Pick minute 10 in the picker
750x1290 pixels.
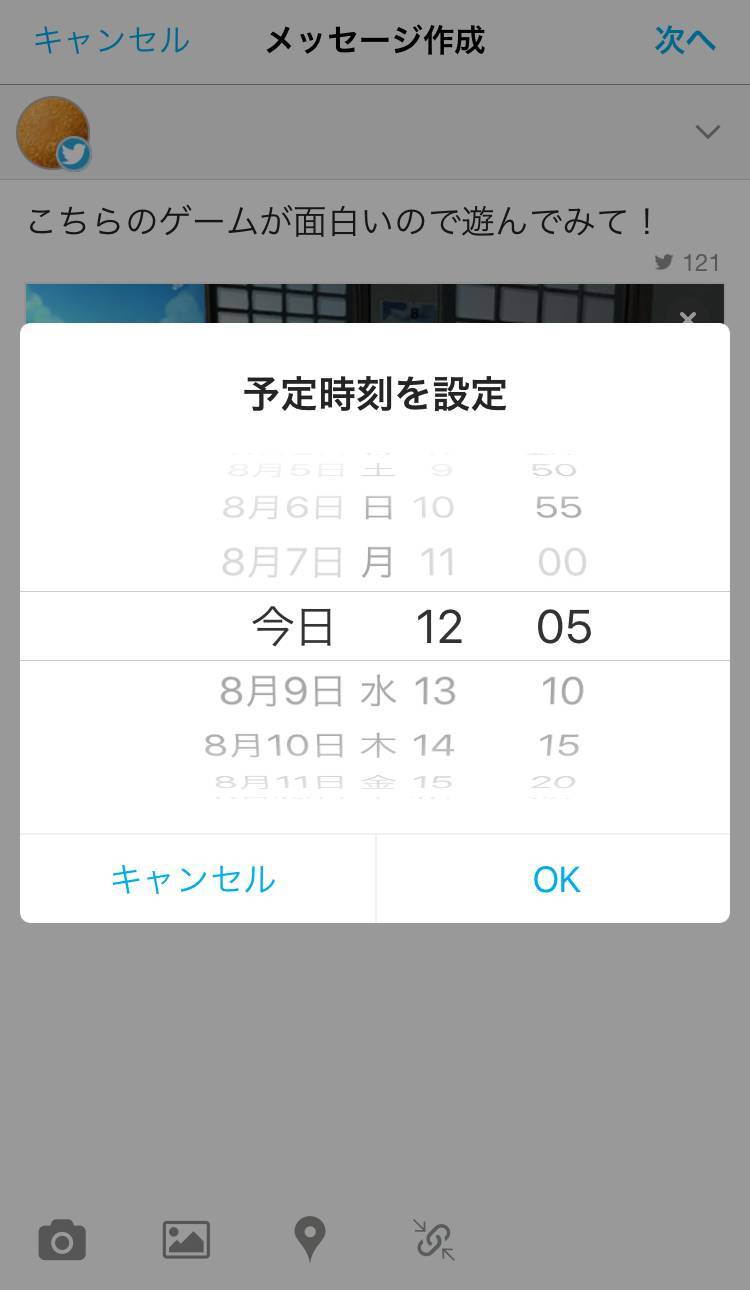click(562, 691)
